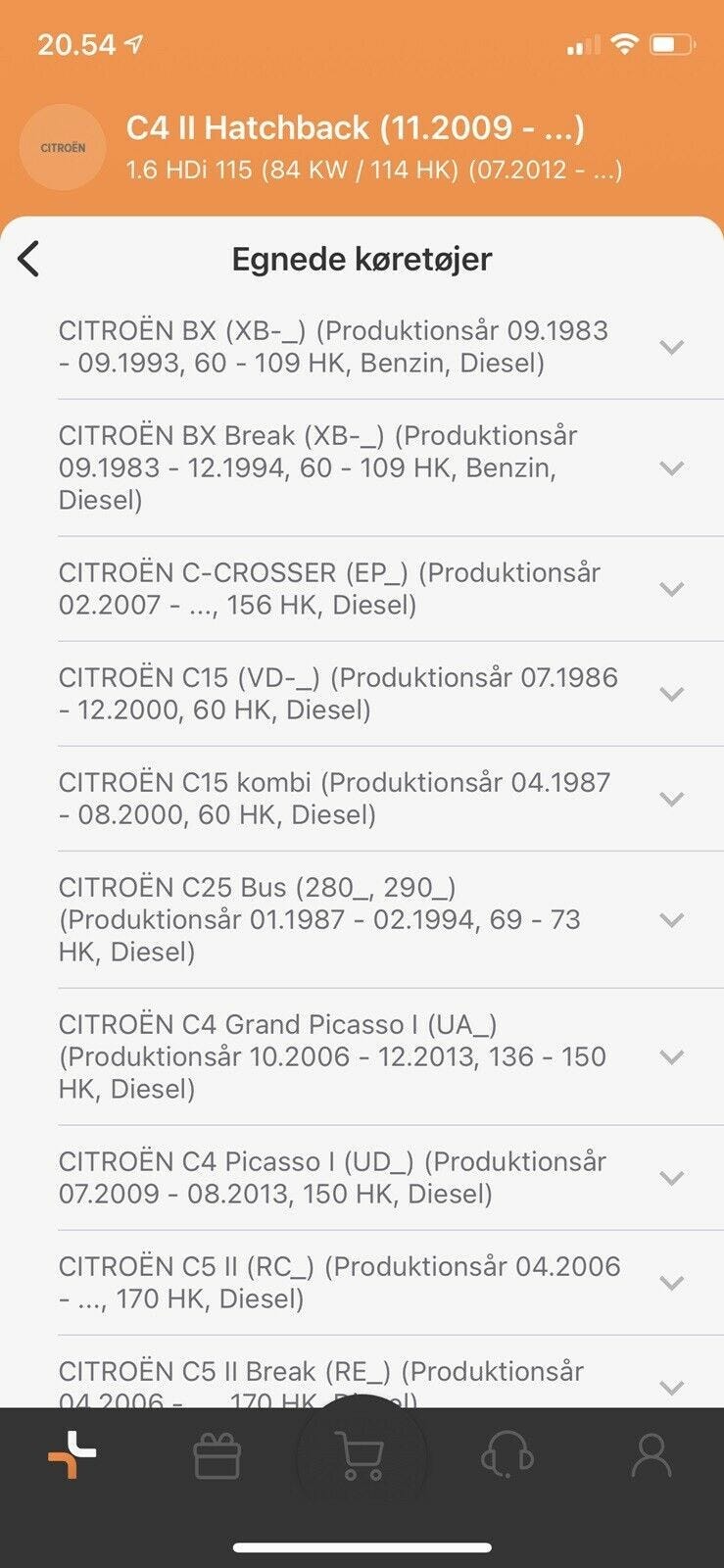
Task: Expand the CITROËN BX (XB-_) entry
Action: pyautogui.click(x=671, y=347)
